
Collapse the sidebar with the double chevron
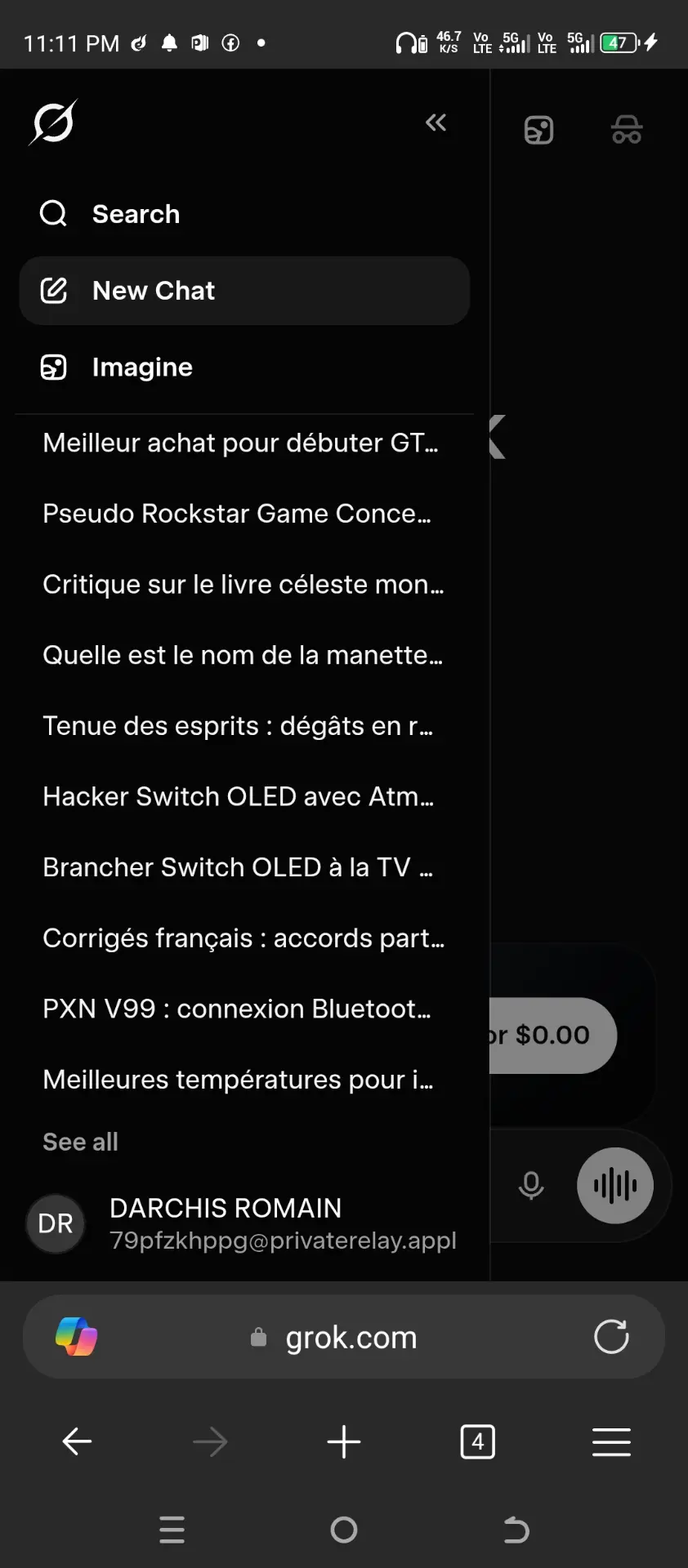point(436,122)
